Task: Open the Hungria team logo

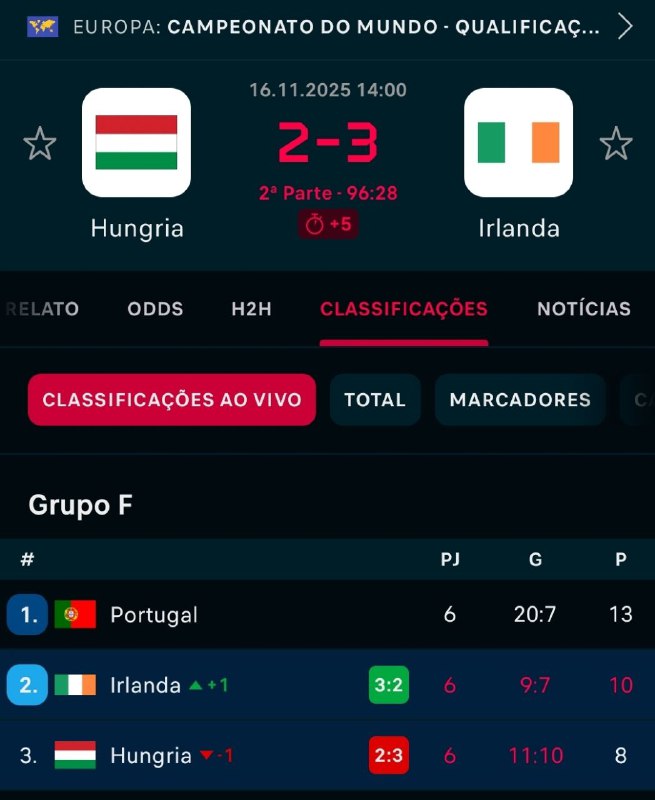Action: pos(136,142)
